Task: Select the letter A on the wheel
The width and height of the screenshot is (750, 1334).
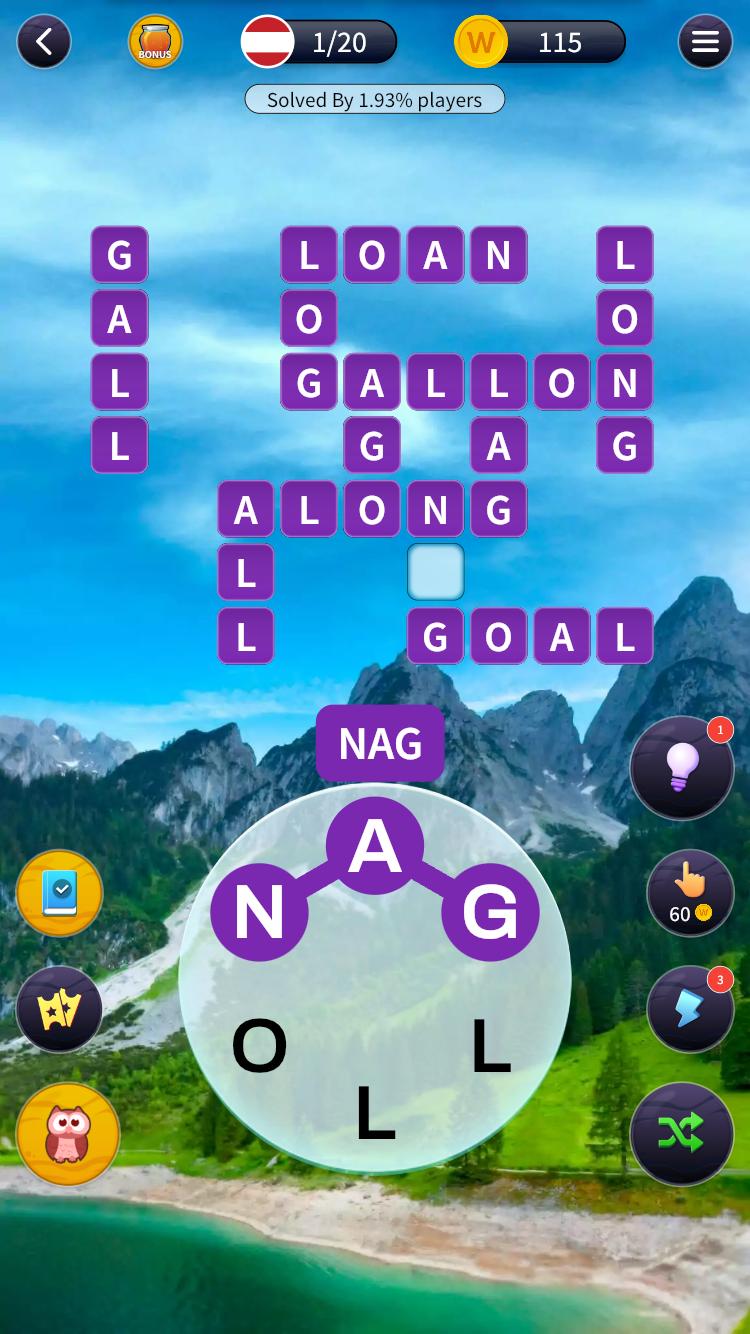Action: click(375, 846)
